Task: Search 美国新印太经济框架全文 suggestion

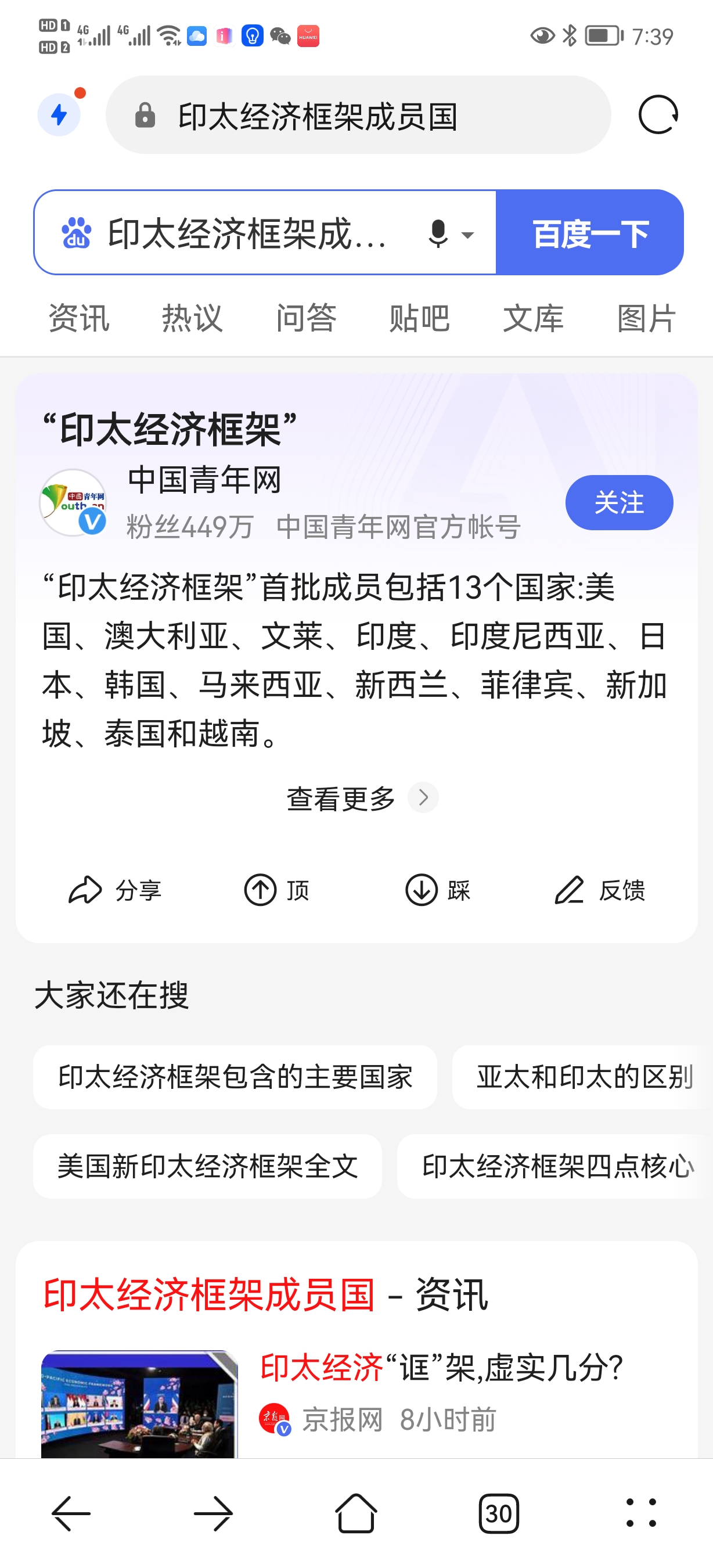Action: click(207, 1166)
